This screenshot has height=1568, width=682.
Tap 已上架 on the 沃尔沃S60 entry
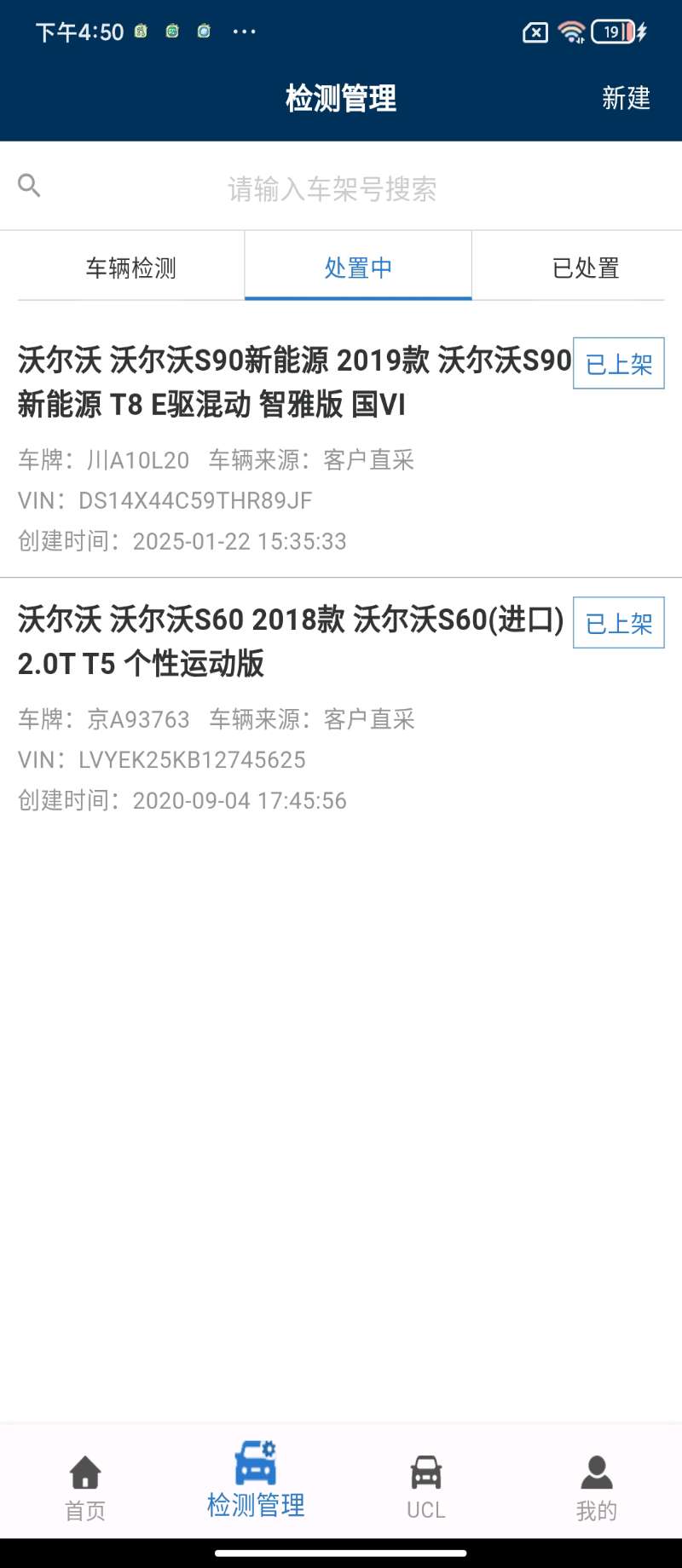tap(619, 623)
